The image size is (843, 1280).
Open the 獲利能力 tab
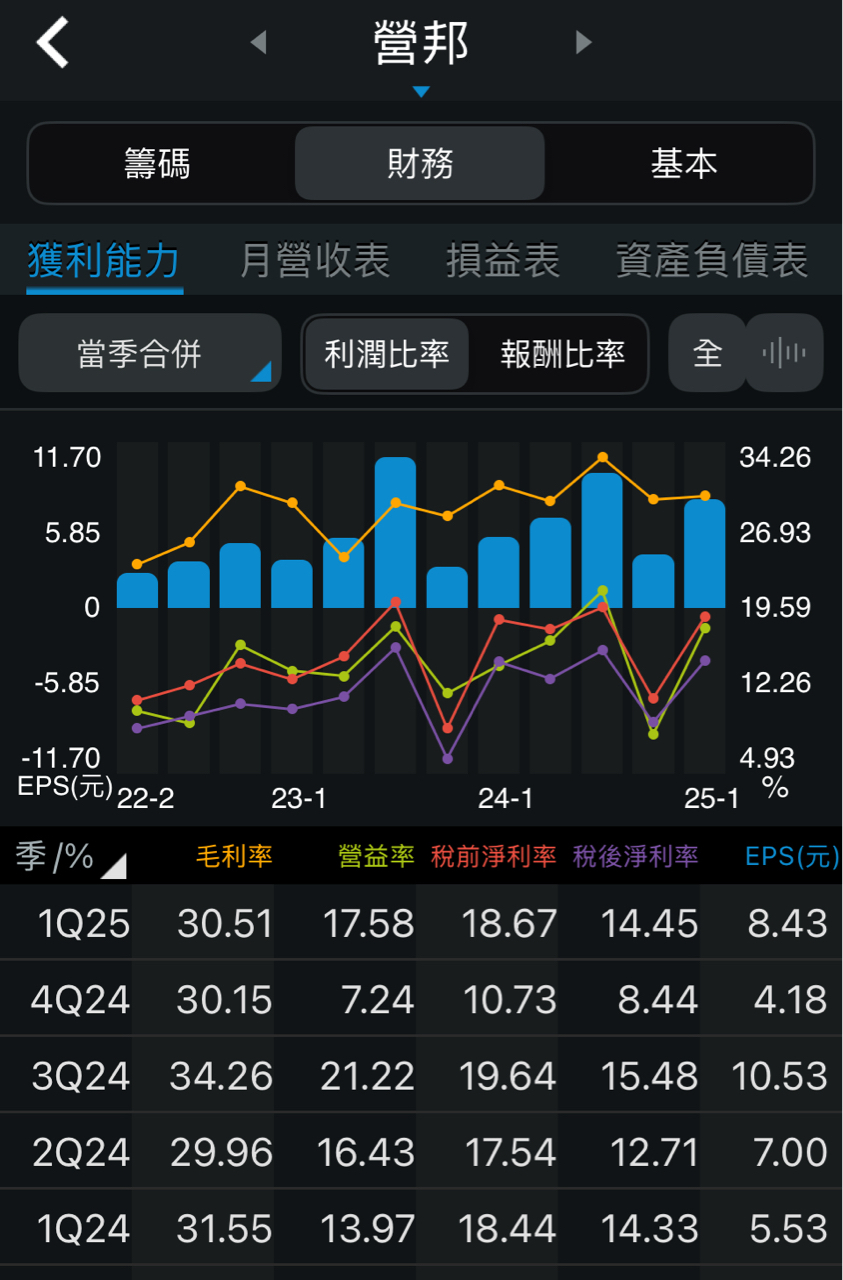click(x=104, y=262)
